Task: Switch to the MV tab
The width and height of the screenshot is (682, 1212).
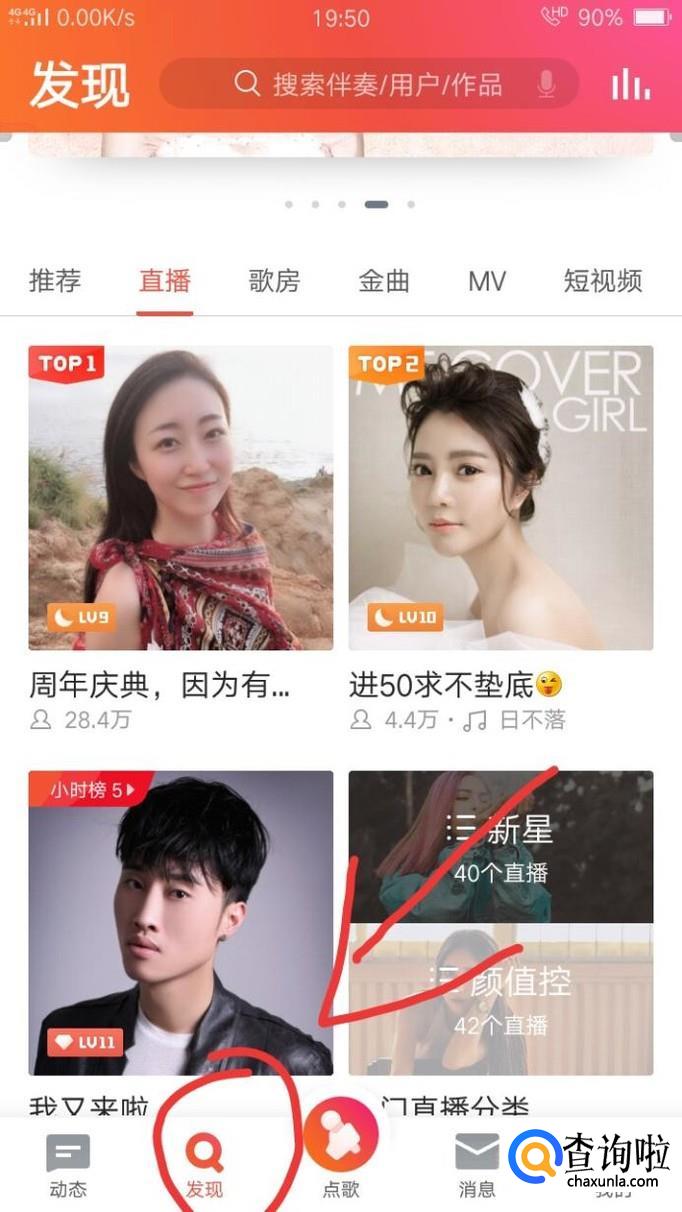Action: 487,281
